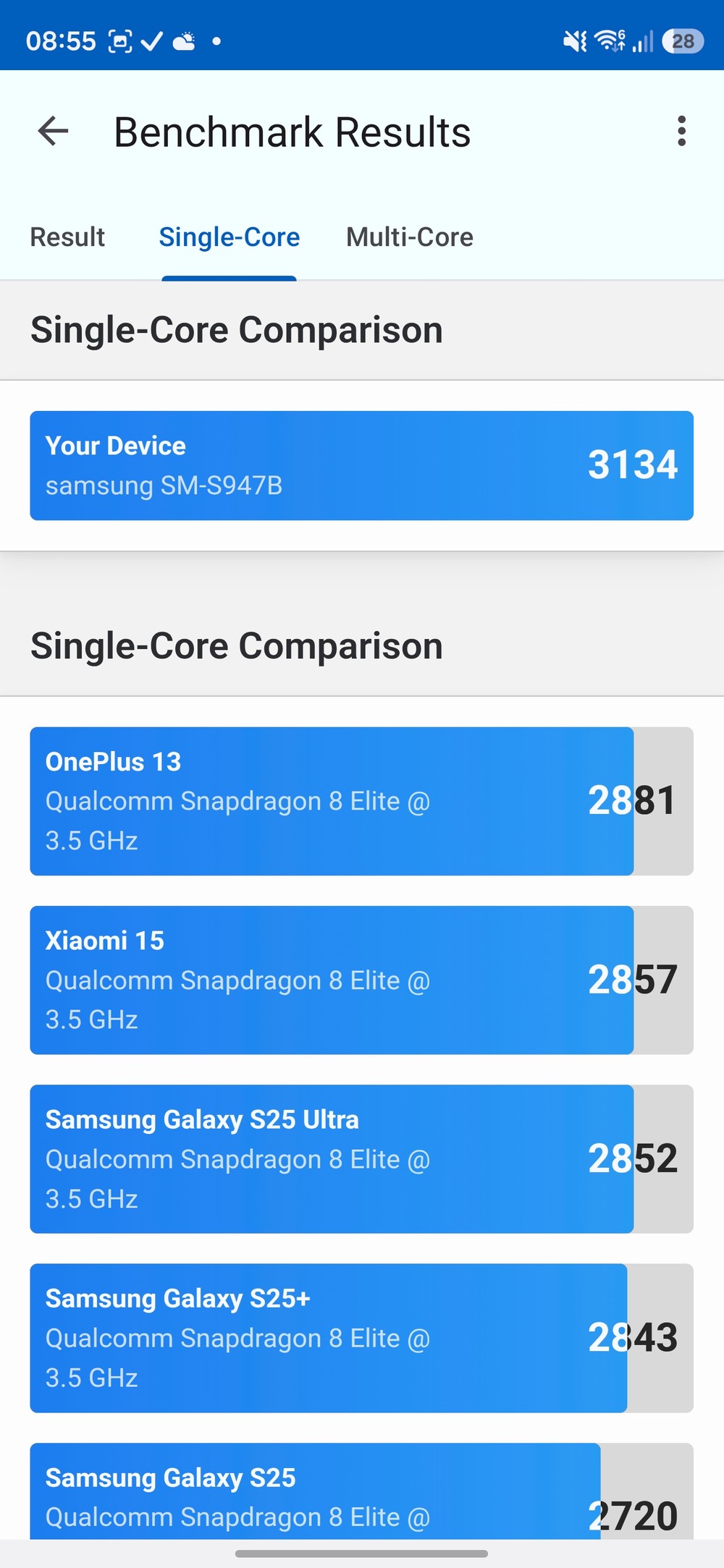Select the Single-Core tab
This screenshot has width=724, height=1568.
[x=229, y=237]
